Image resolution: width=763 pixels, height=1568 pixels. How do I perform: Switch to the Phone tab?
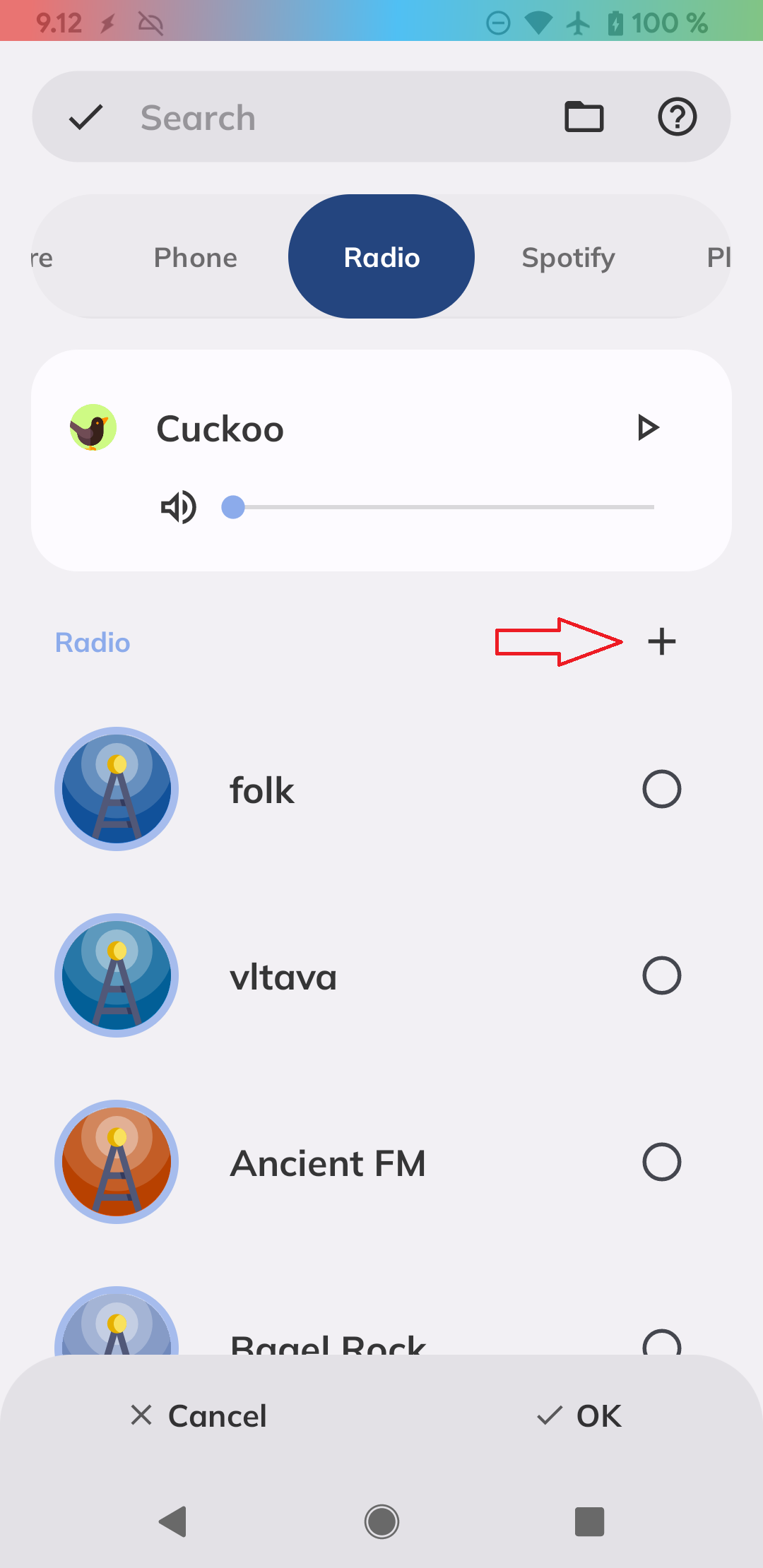point(196,258)
